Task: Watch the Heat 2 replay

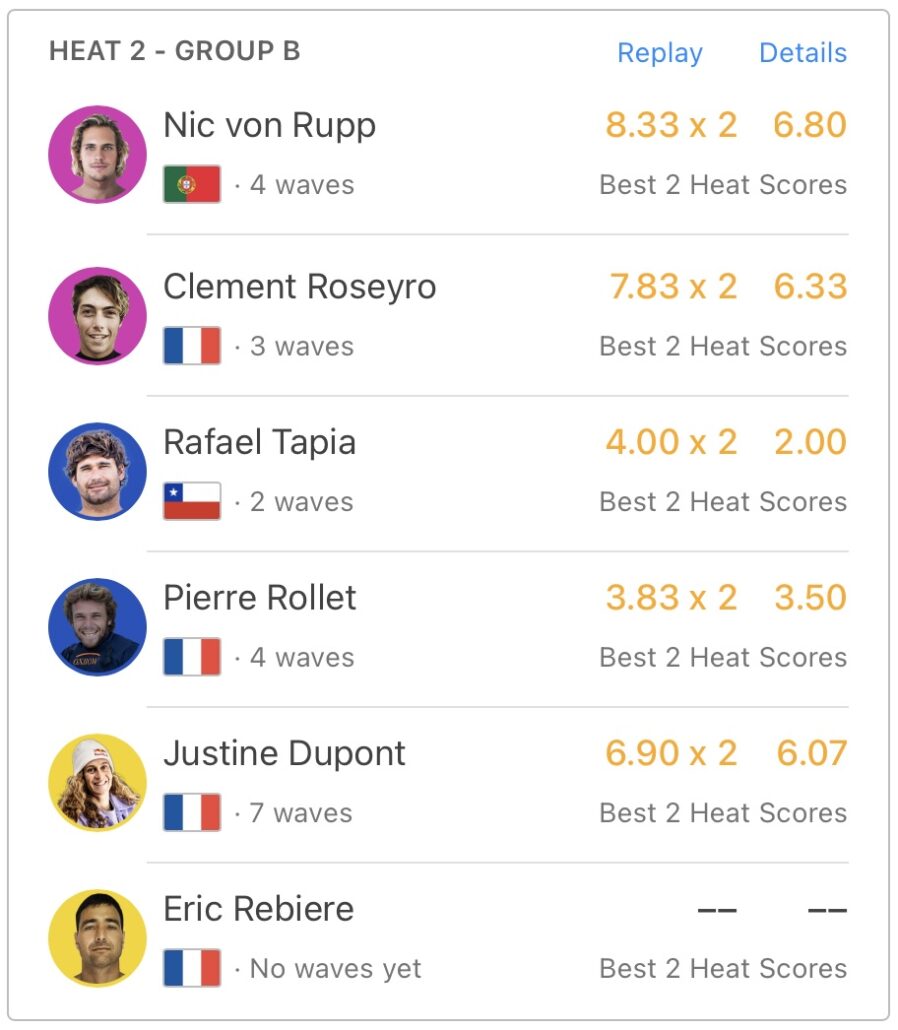Action: coord(659,53)
